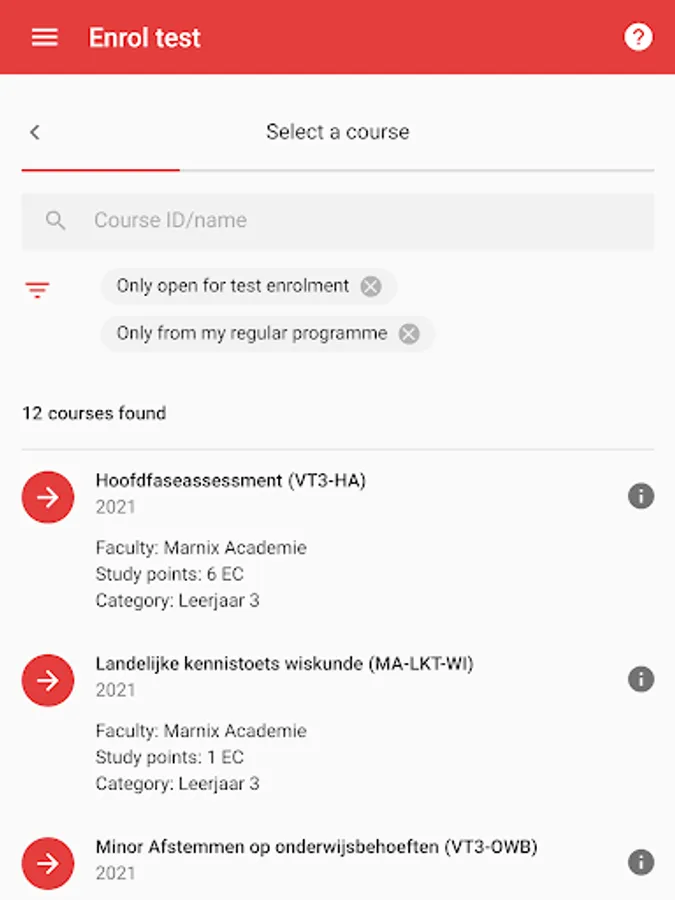Open the help question mark icon
The width and height of the screenshot is (675, 900).
637,38
